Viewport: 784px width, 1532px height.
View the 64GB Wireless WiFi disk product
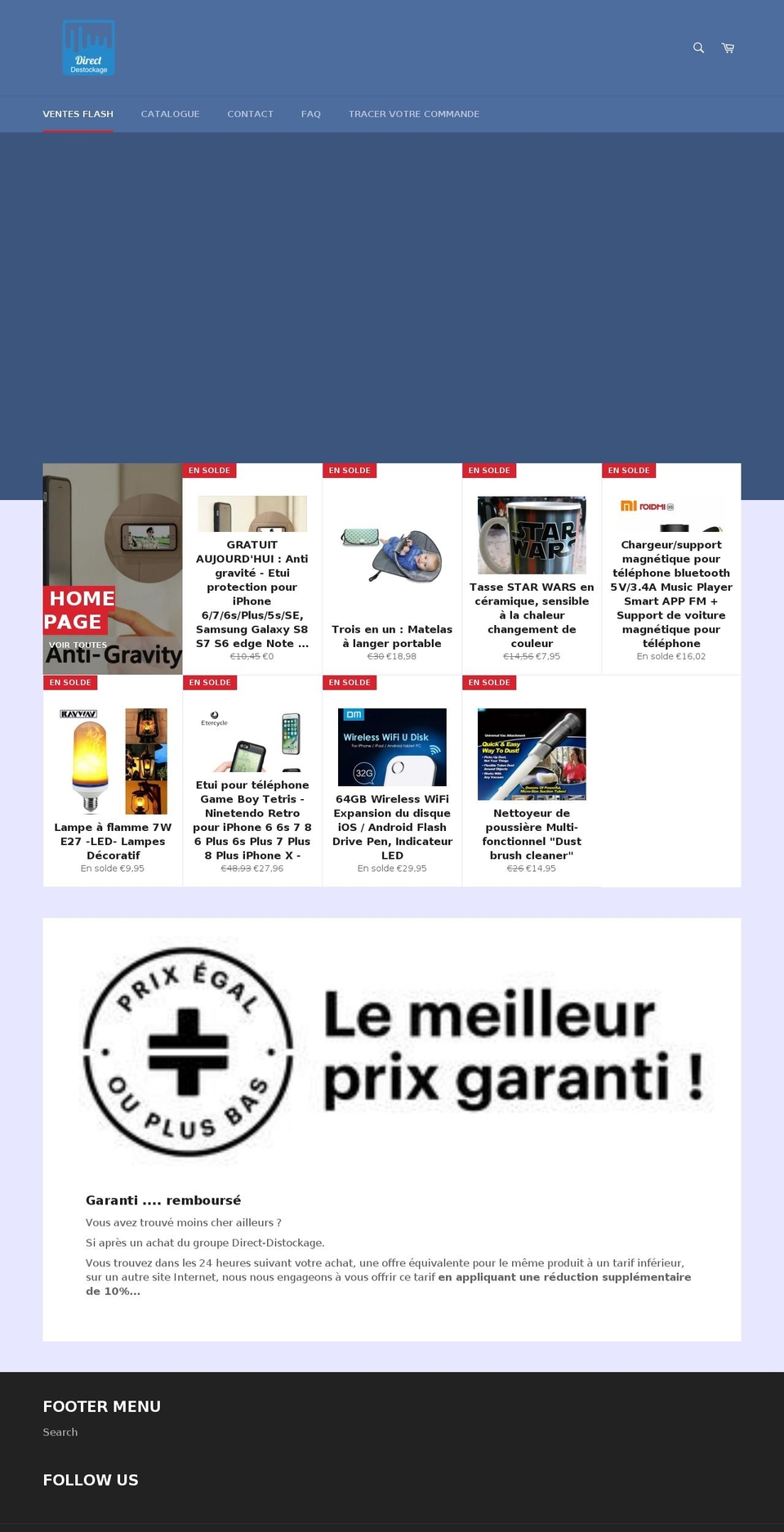[392, 781]
